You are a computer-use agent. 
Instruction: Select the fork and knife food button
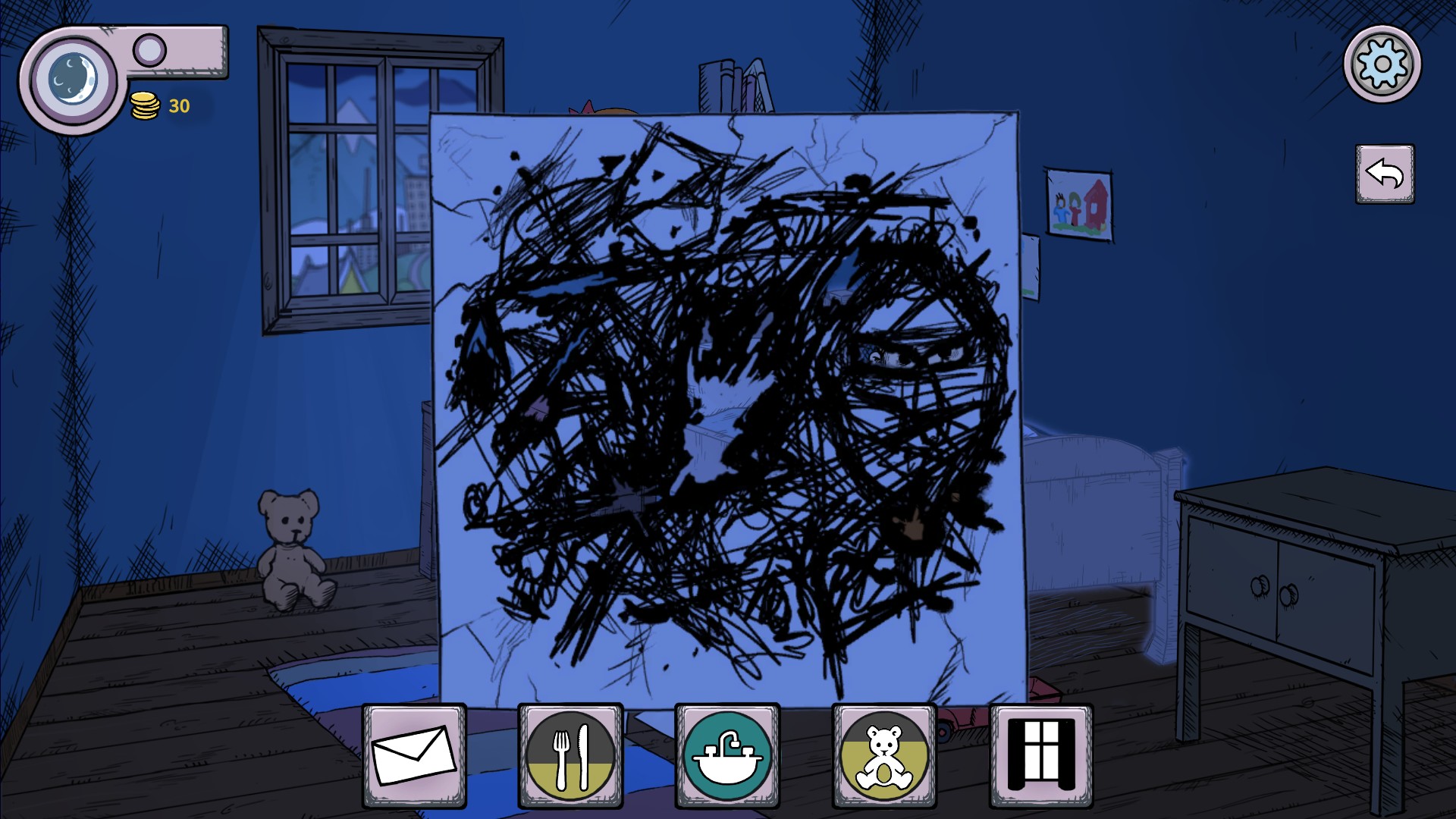point(570,756)
